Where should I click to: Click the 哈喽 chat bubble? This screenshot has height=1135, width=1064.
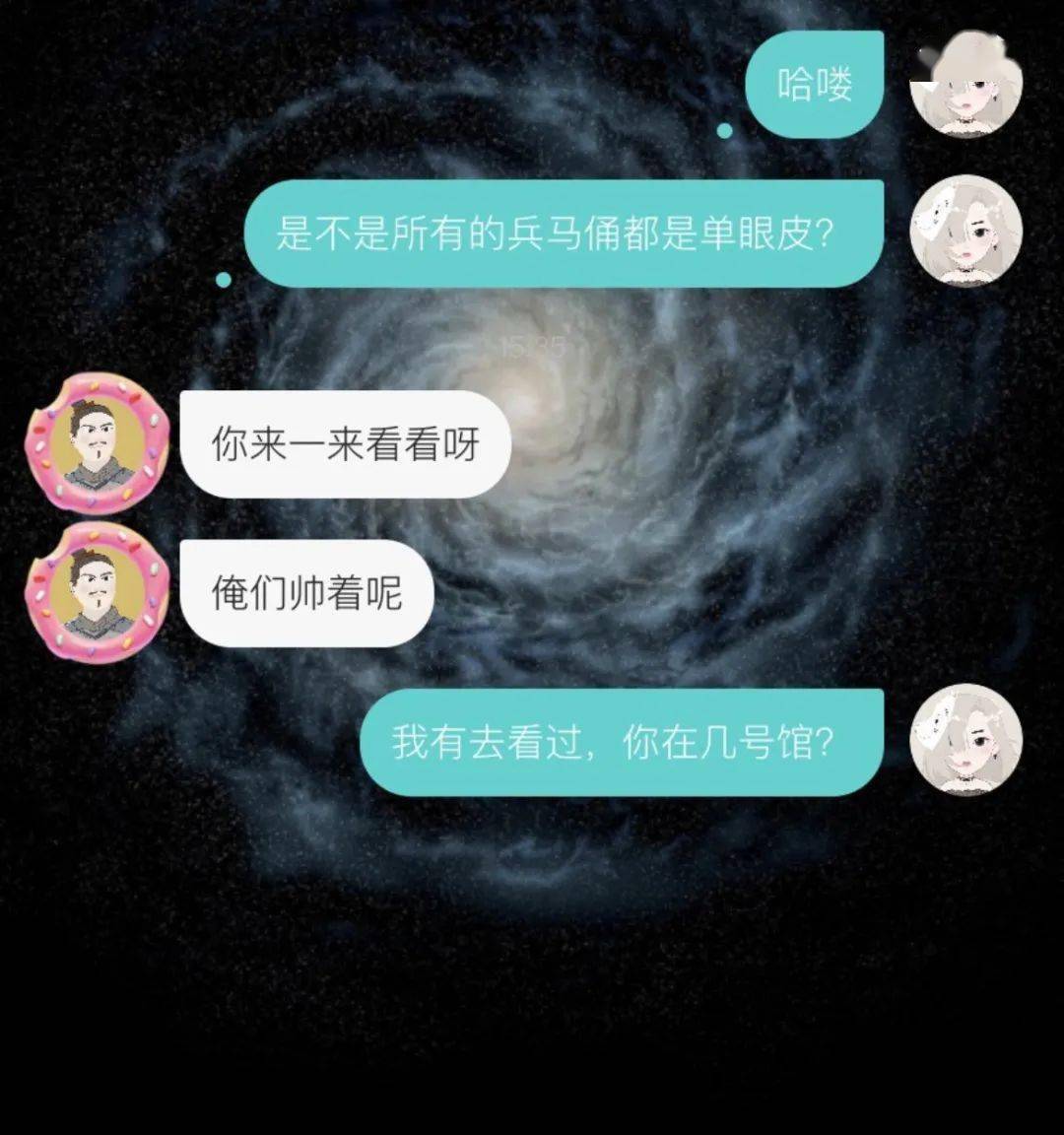[x=816, y=81]
